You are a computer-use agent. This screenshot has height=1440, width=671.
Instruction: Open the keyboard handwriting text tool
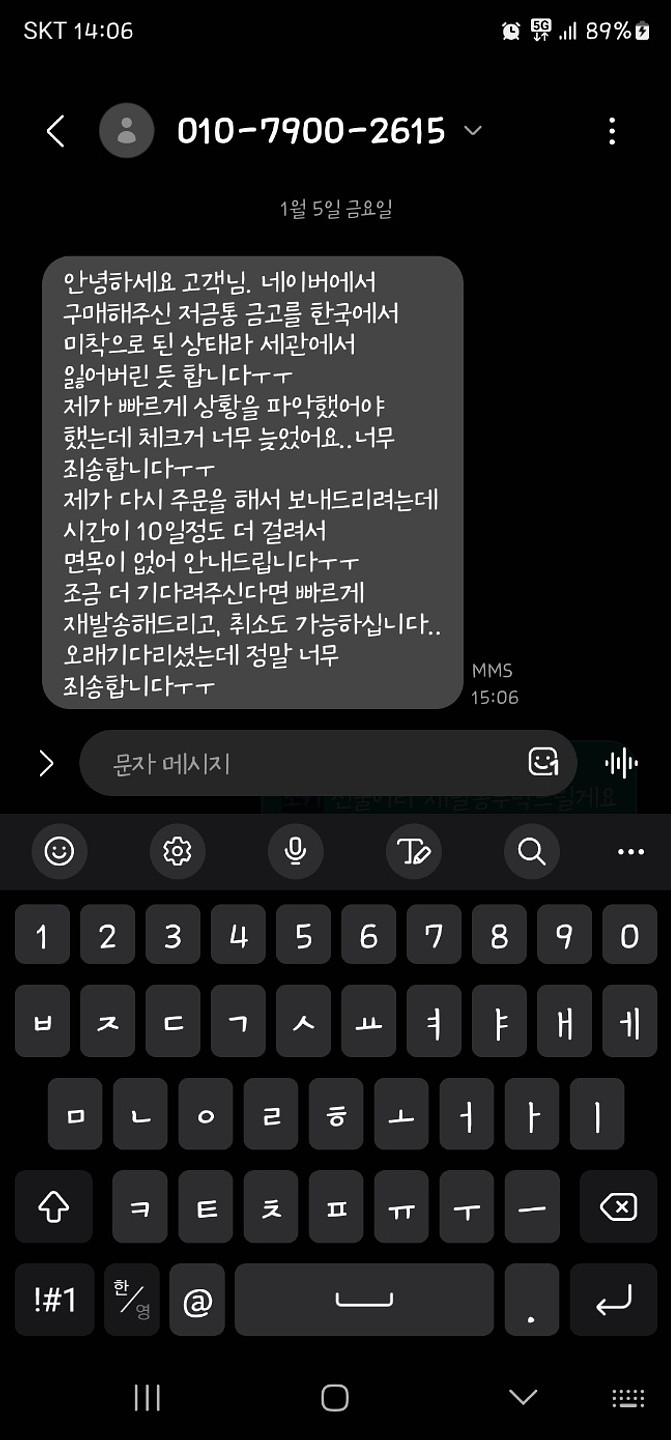tap(414, 851)
